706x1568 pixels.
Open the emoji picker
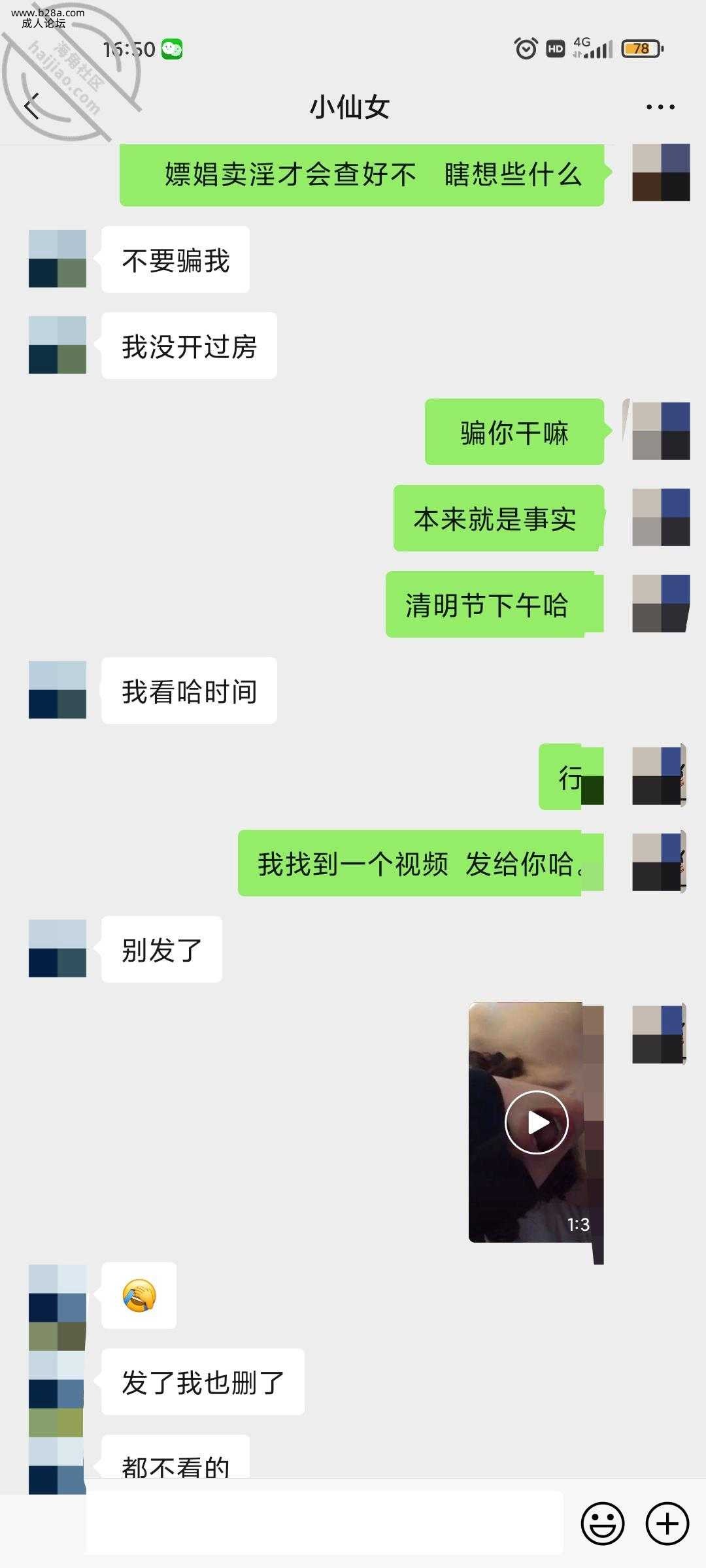(x=602, y=1524)
